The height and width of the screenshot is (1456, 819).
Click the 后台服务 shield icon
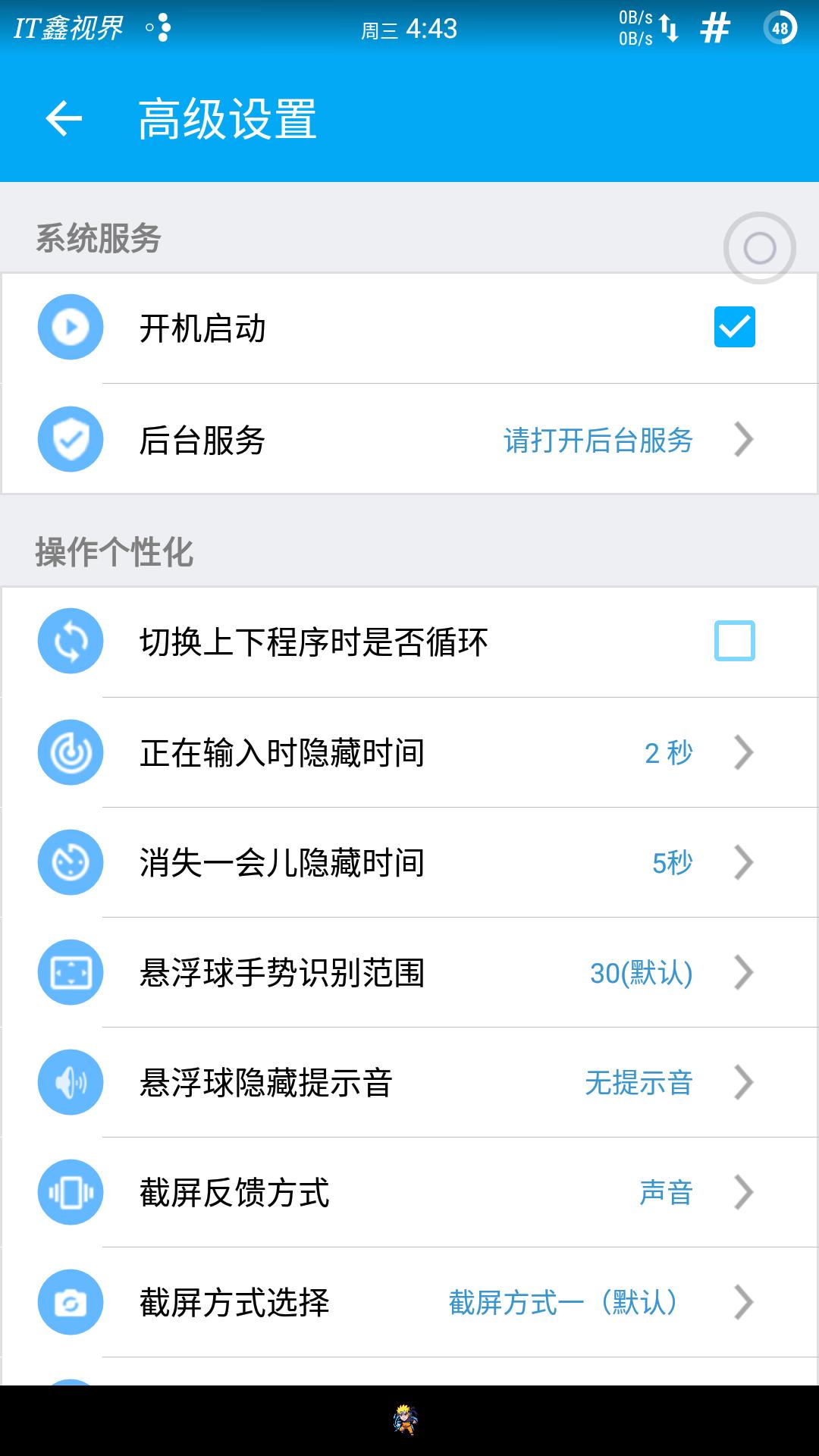[70, 438]
